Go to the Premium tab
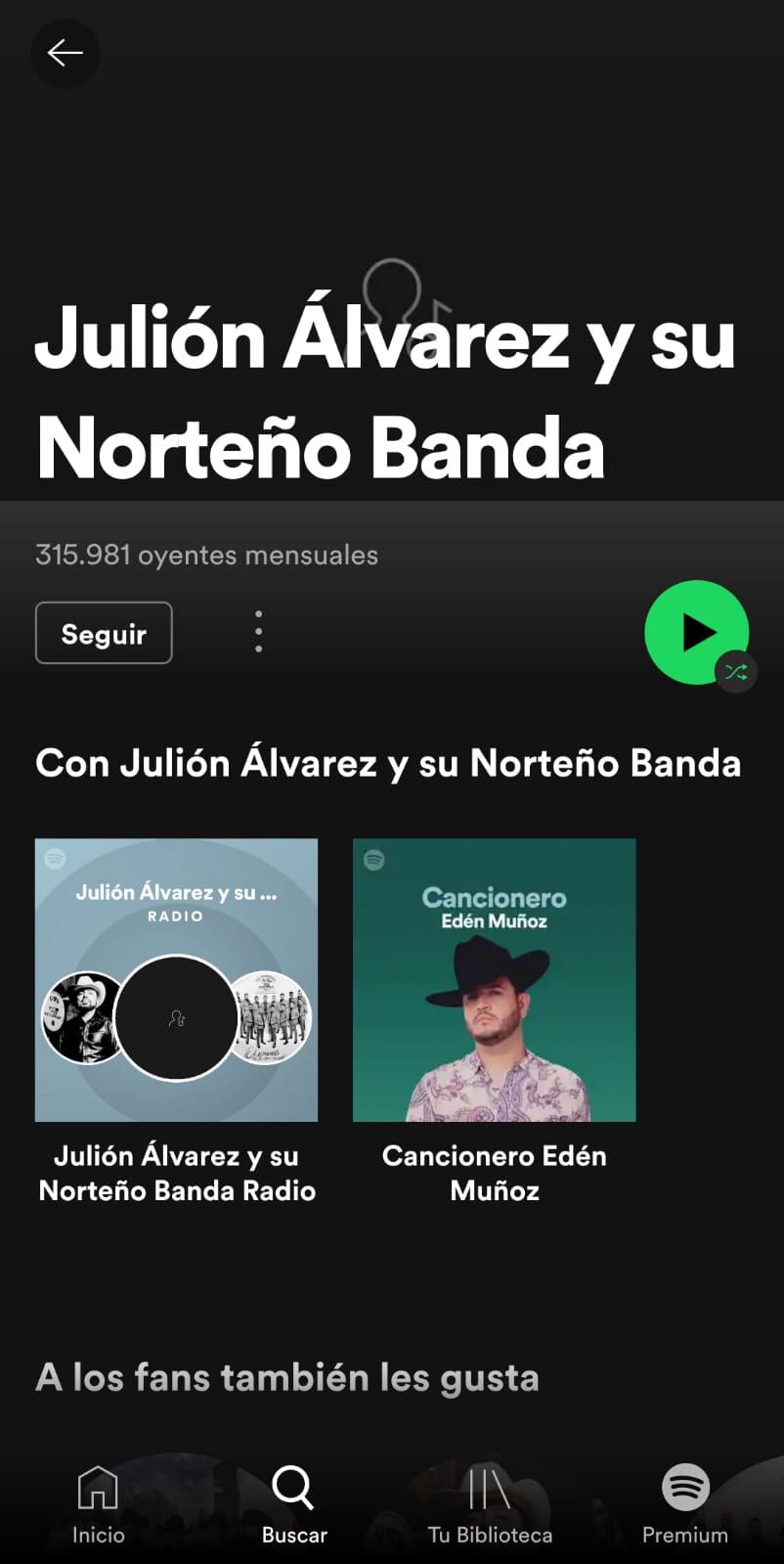Screen dimensions: 784x1564 click(x=684, y=1504)
